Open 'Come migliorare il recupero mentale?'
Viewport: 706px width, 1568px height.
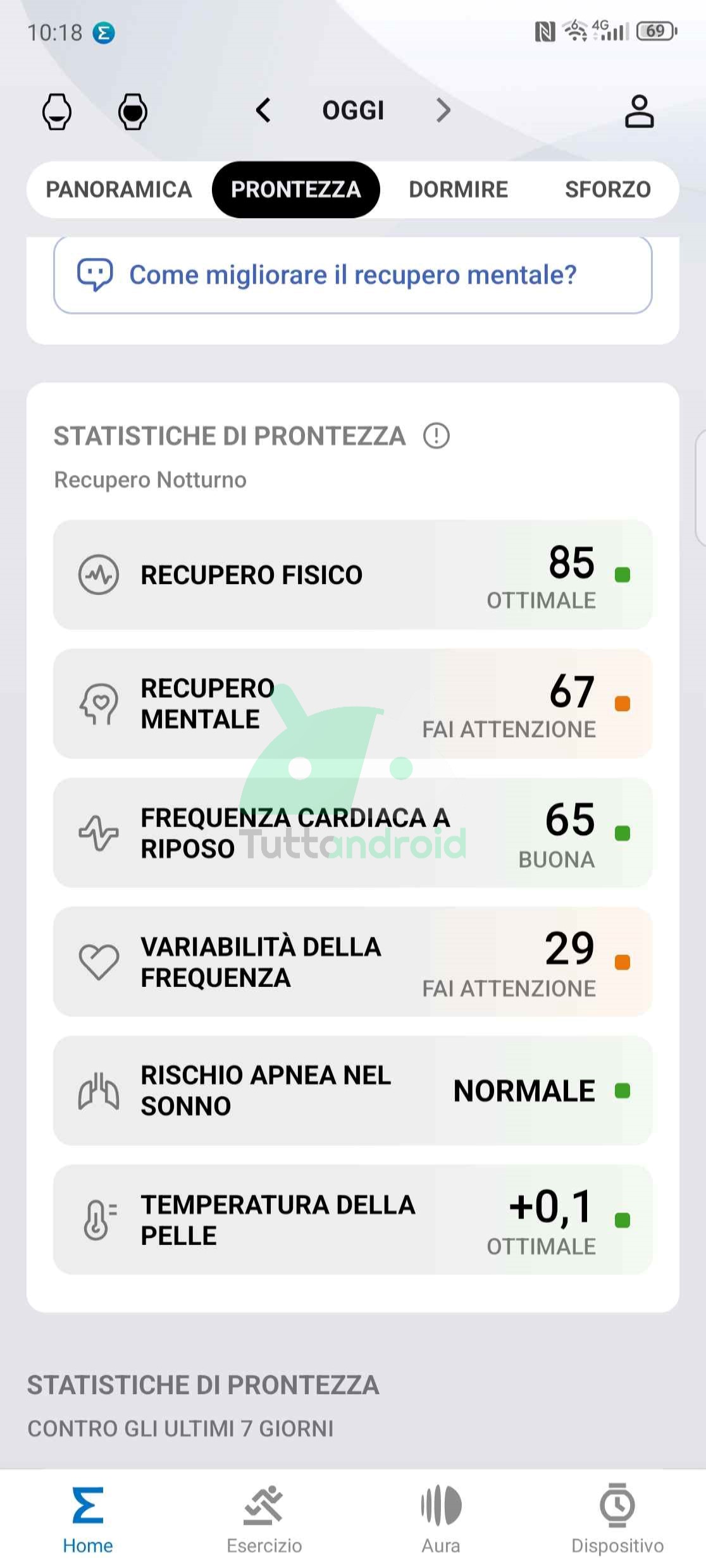pyautogui.click(x=353, y=275)
